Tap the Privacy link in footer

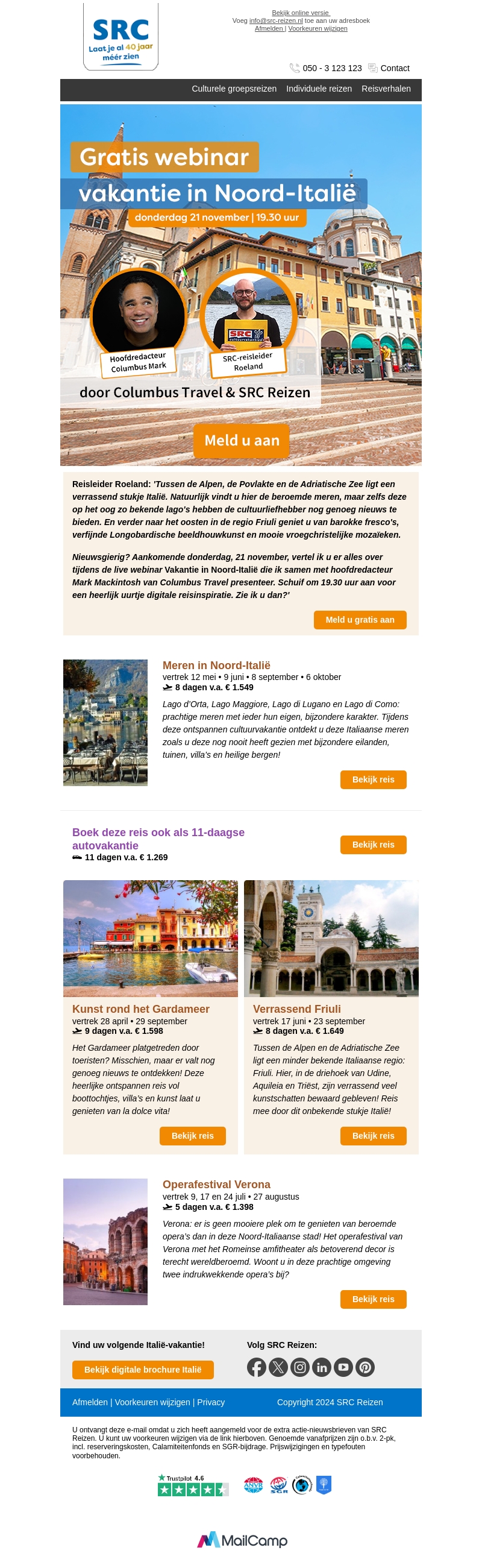click(210, 1402)
